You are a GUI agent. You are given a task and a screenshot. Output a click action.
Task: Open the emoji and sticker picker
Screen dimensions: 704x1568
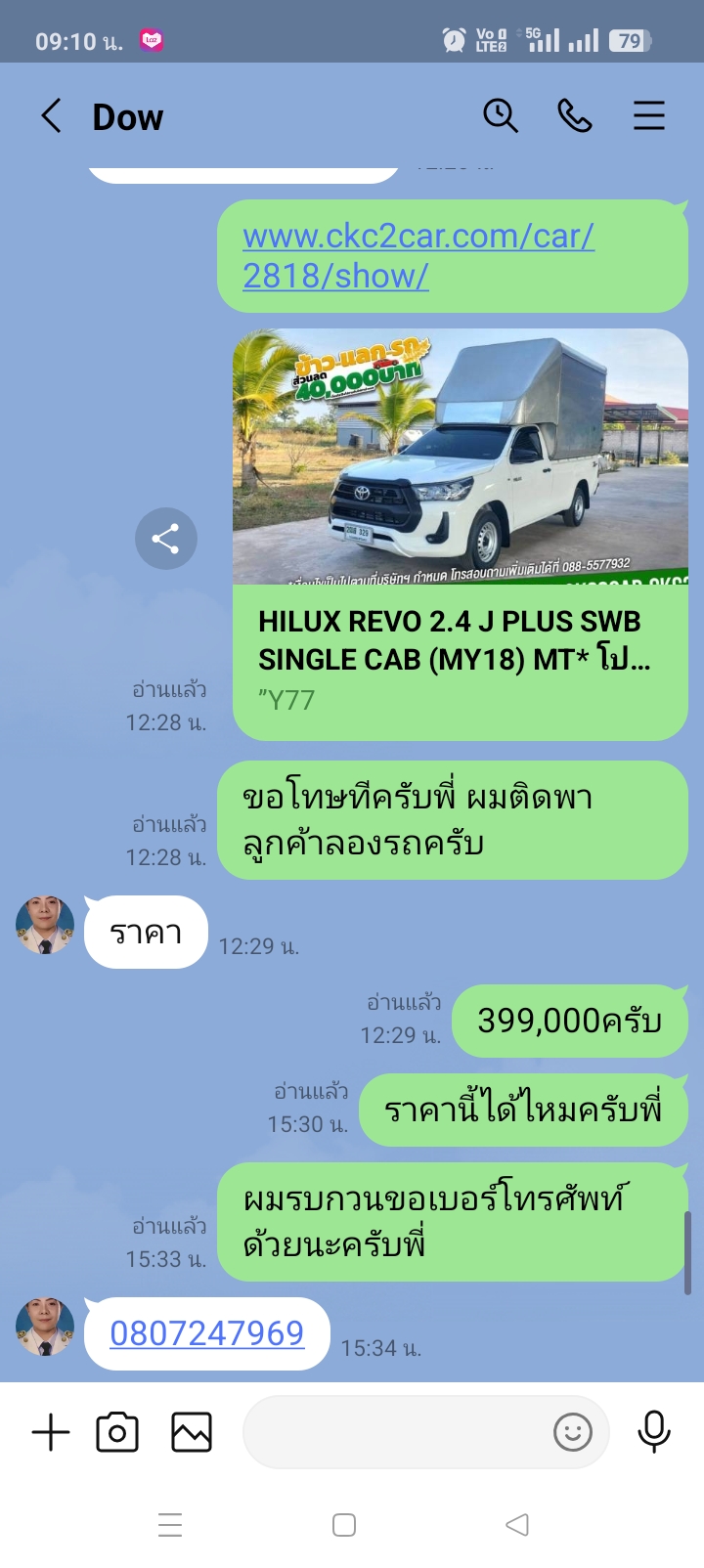(573, 1433)
